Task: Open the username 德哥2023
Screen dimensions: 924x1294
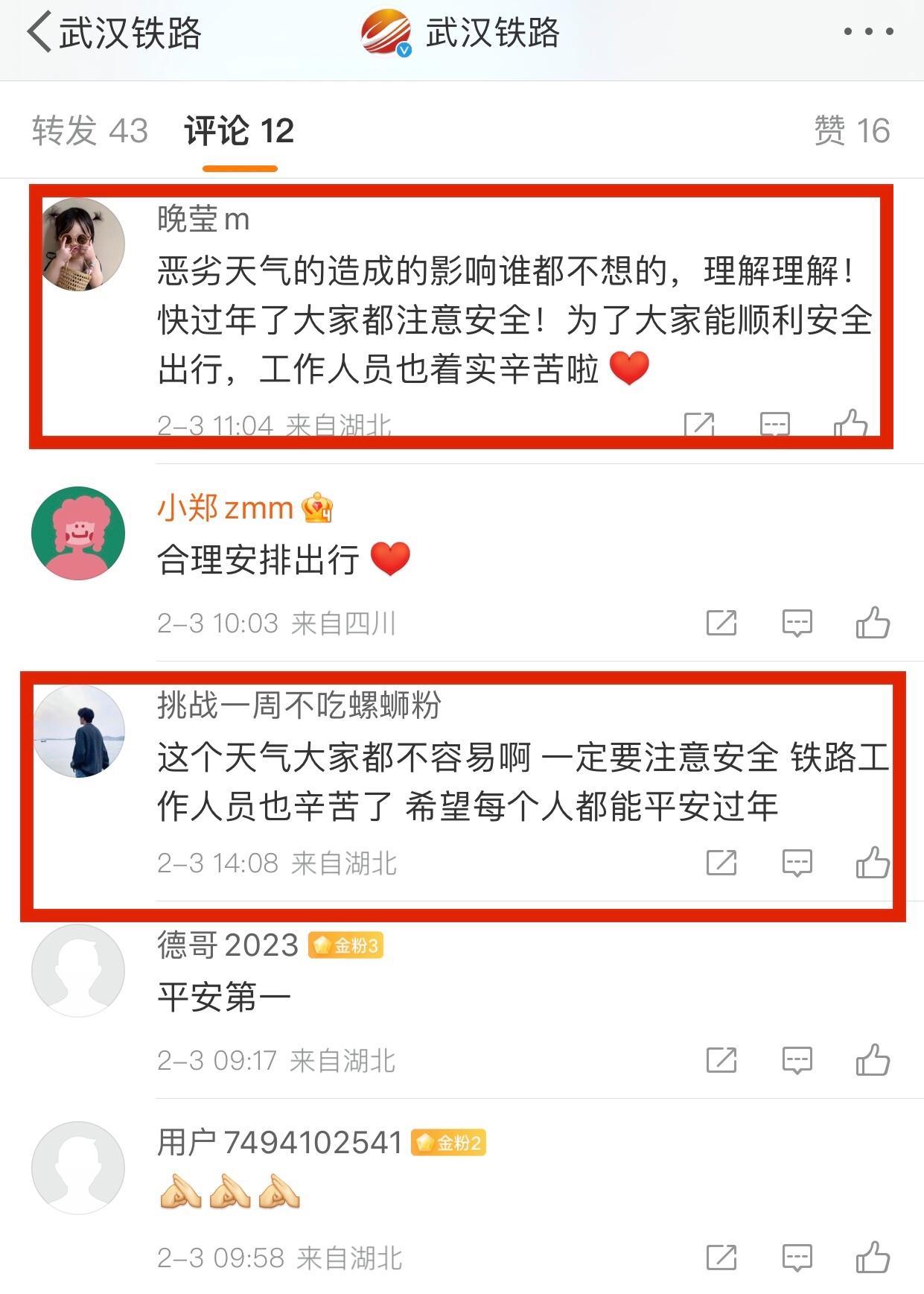Action: (227, 945)
